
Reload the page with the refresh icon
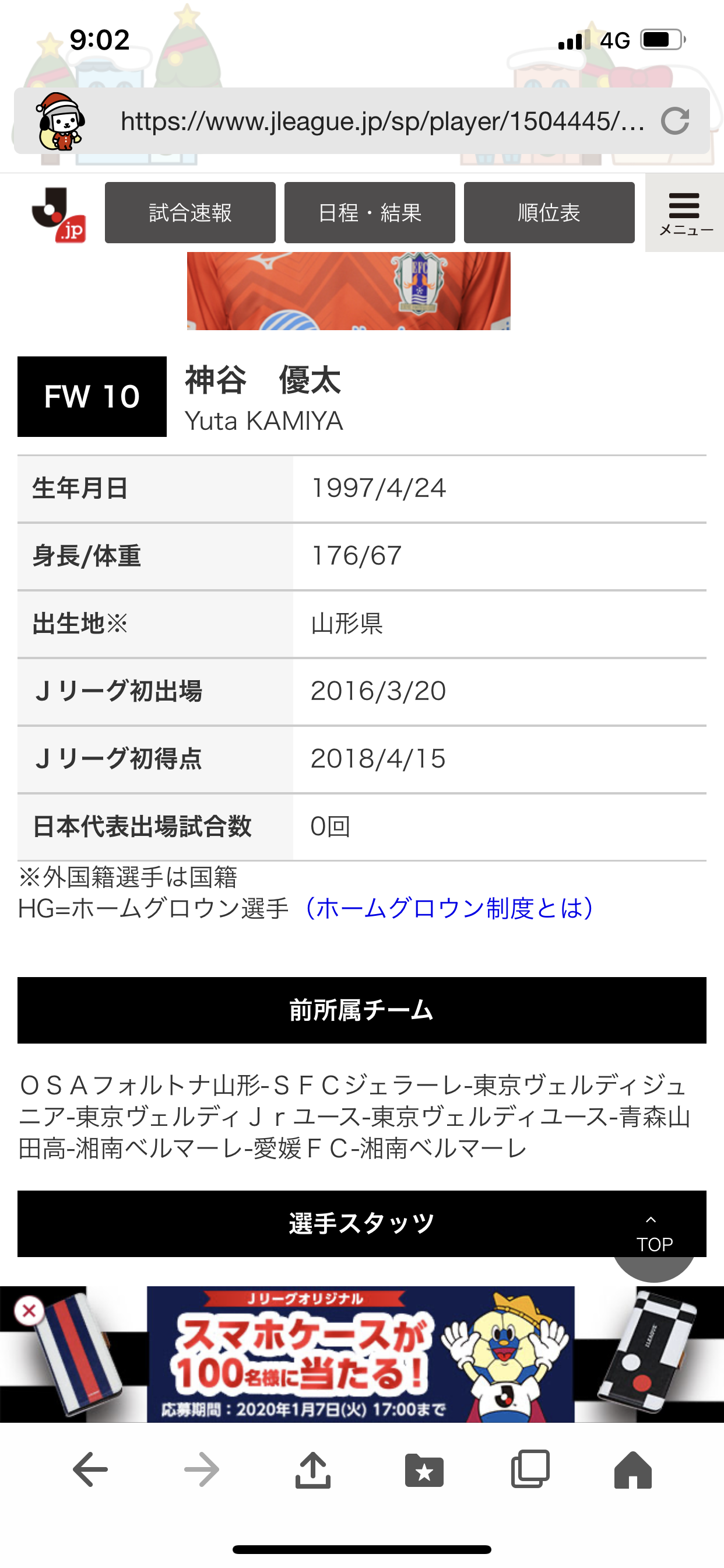point(674,121)
